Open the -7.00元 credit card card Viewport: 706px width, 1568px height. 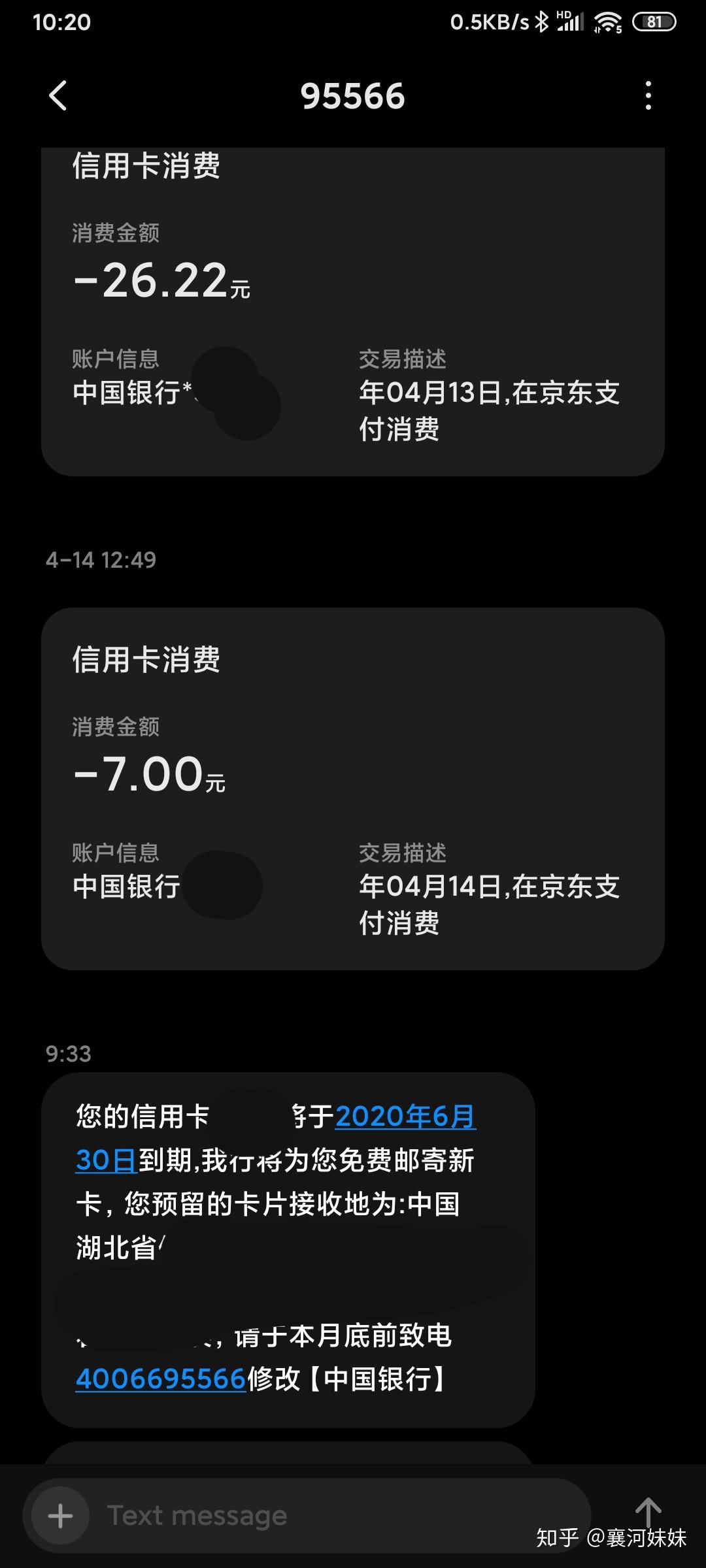(x=353, y=788)
